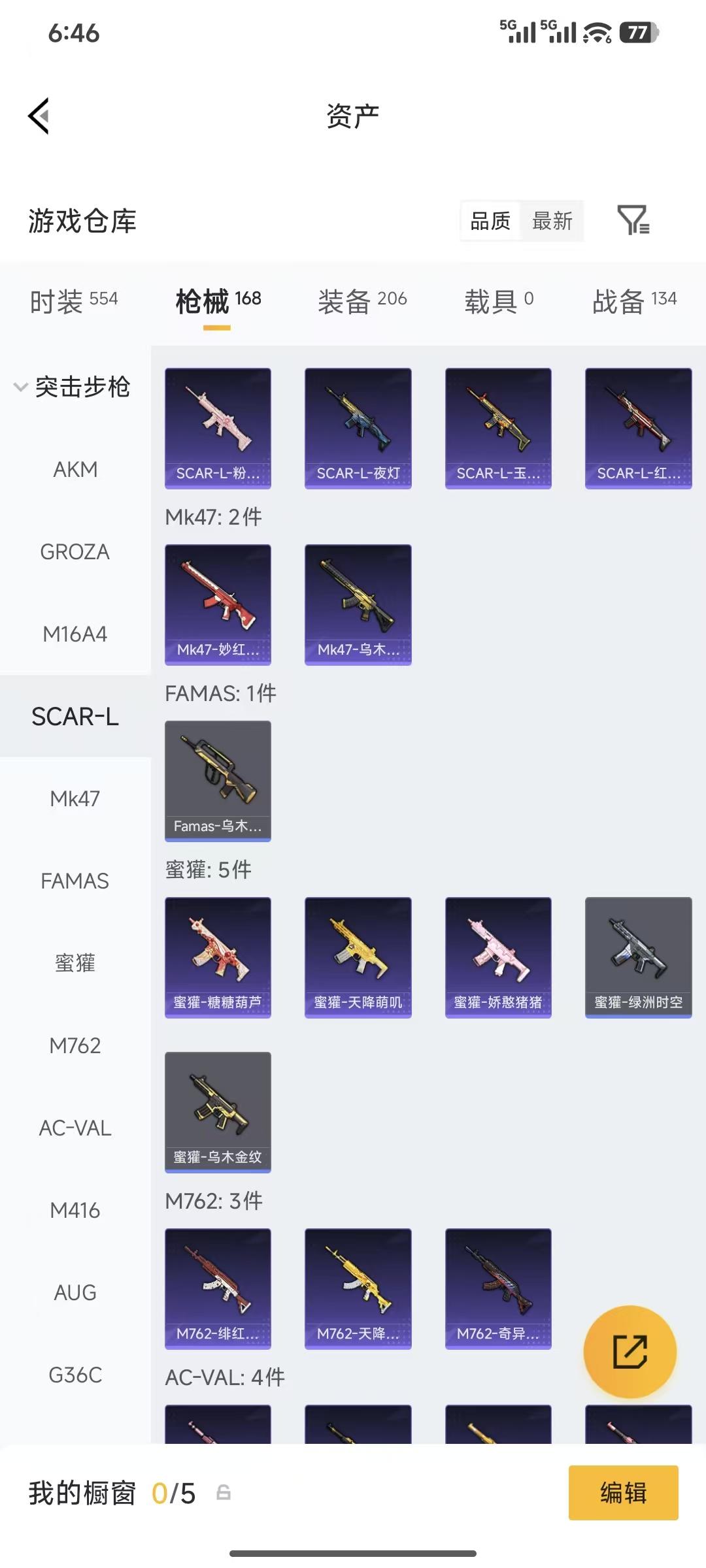Sort items by 品质
The image size is (706, 1568).
(490, 221)
